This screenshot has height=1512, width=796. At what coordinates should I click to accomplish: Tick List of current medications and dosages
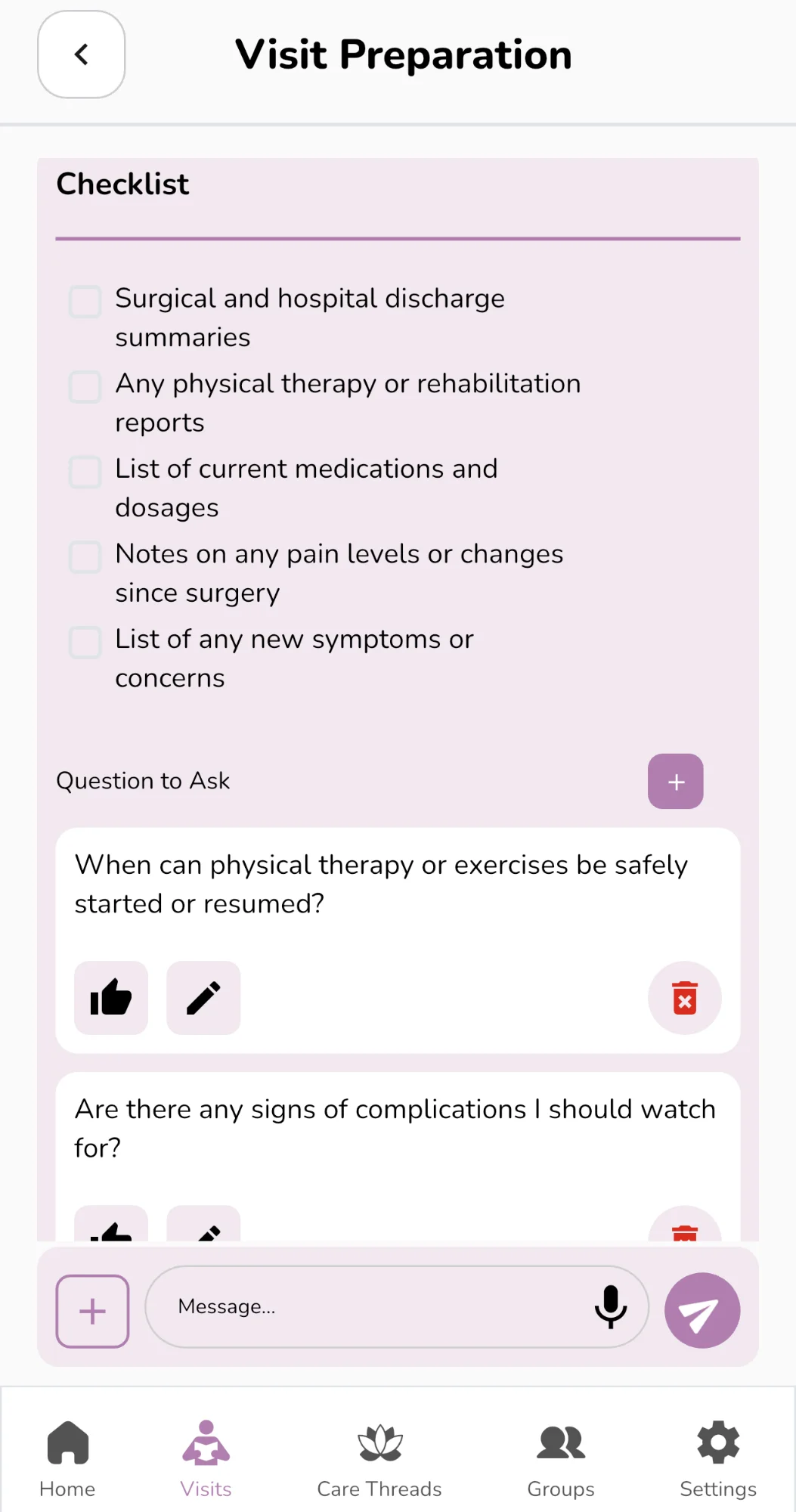(x=85, y=472)
